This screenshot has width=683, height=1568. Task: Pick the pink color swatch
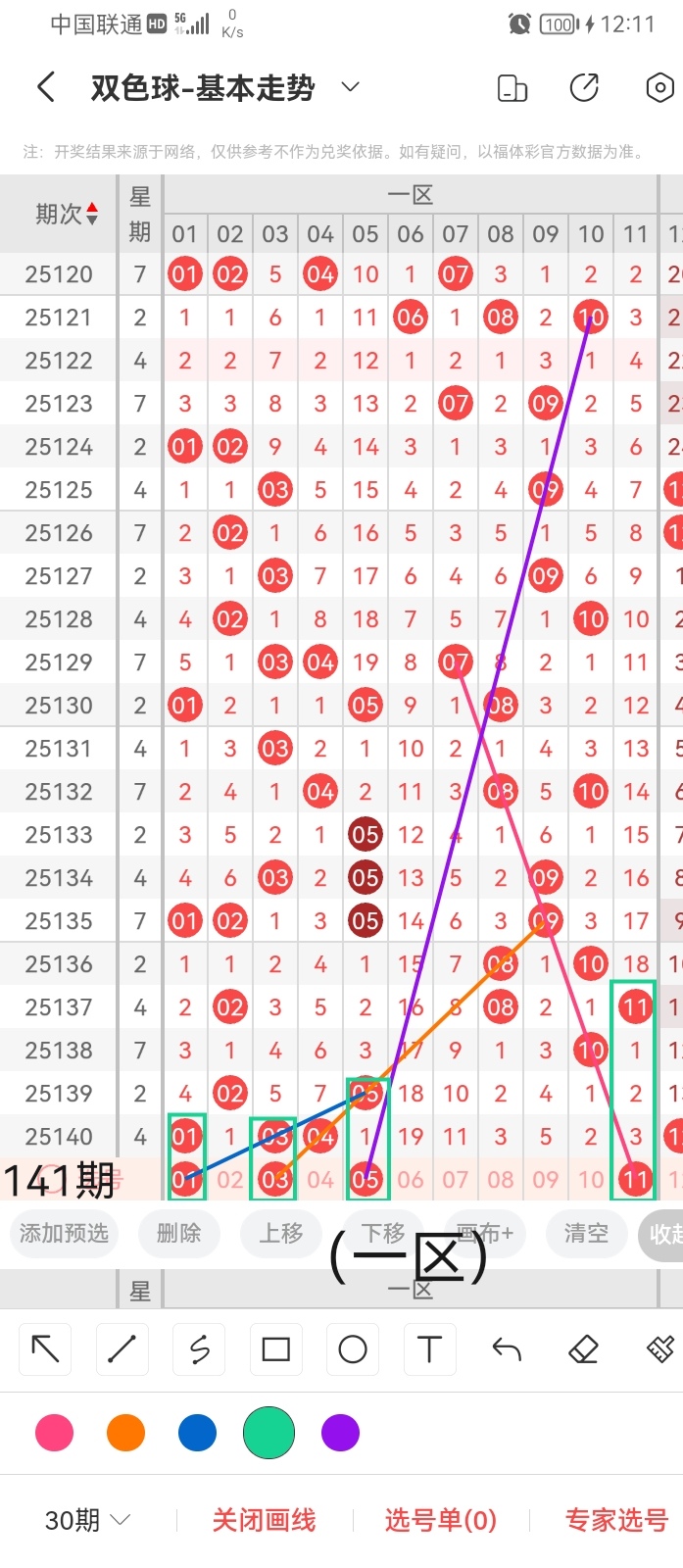(x=54, y=1433)
